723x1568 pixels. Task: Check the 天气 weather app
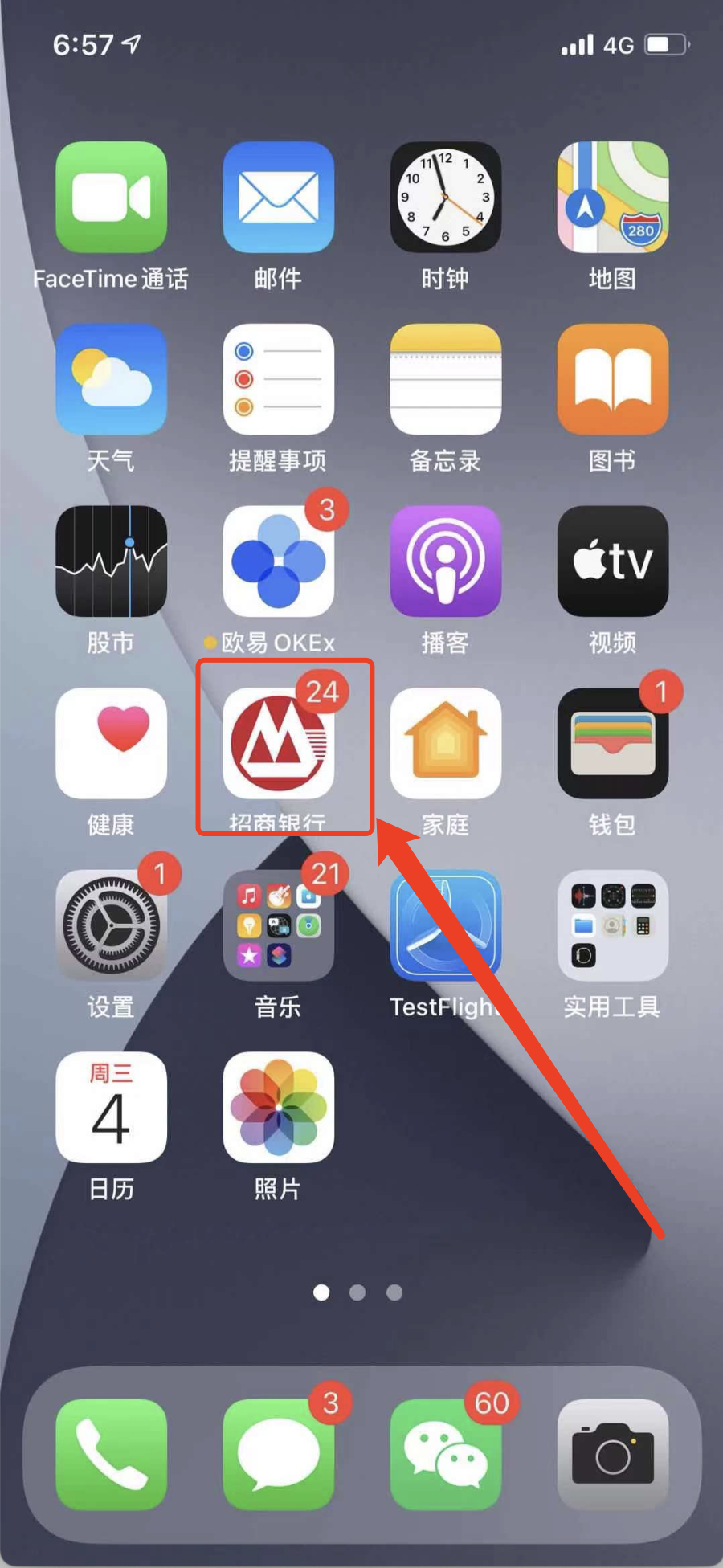click(x=112, y=379)
